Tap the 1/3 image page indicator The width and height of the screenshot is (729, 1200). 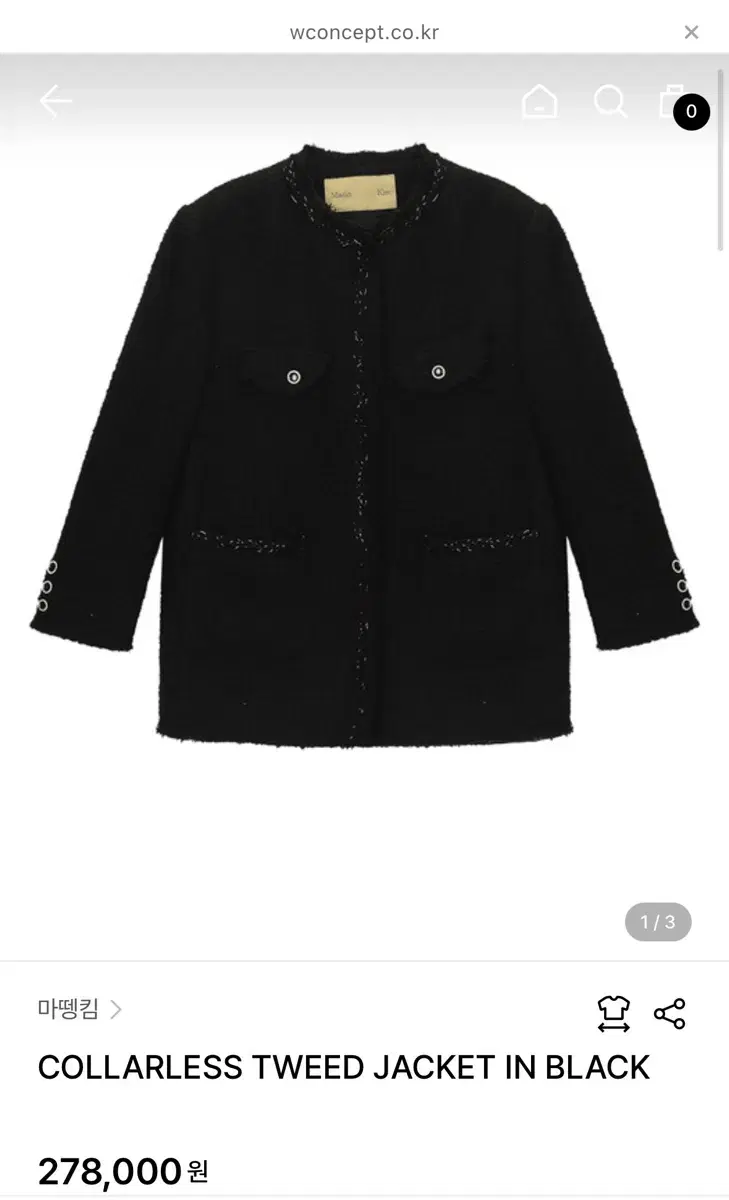657,921
